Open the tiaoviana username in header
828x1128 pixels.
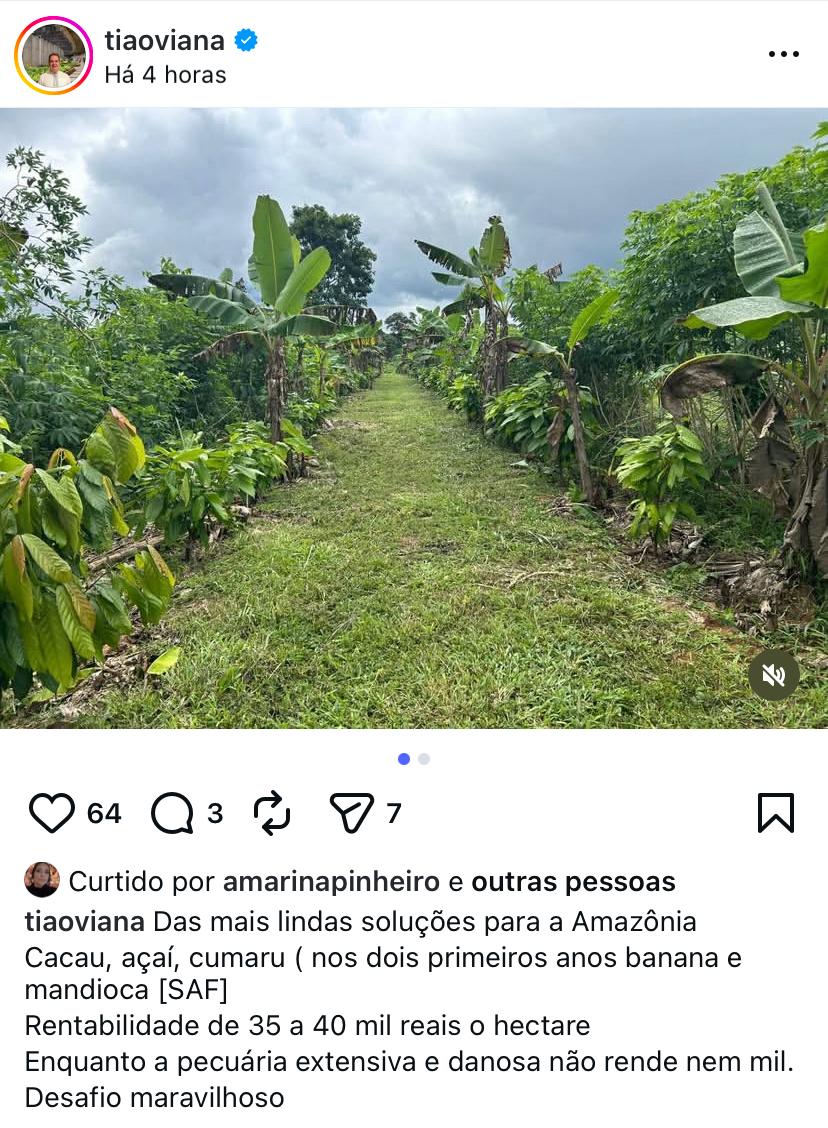coord(164,40)
